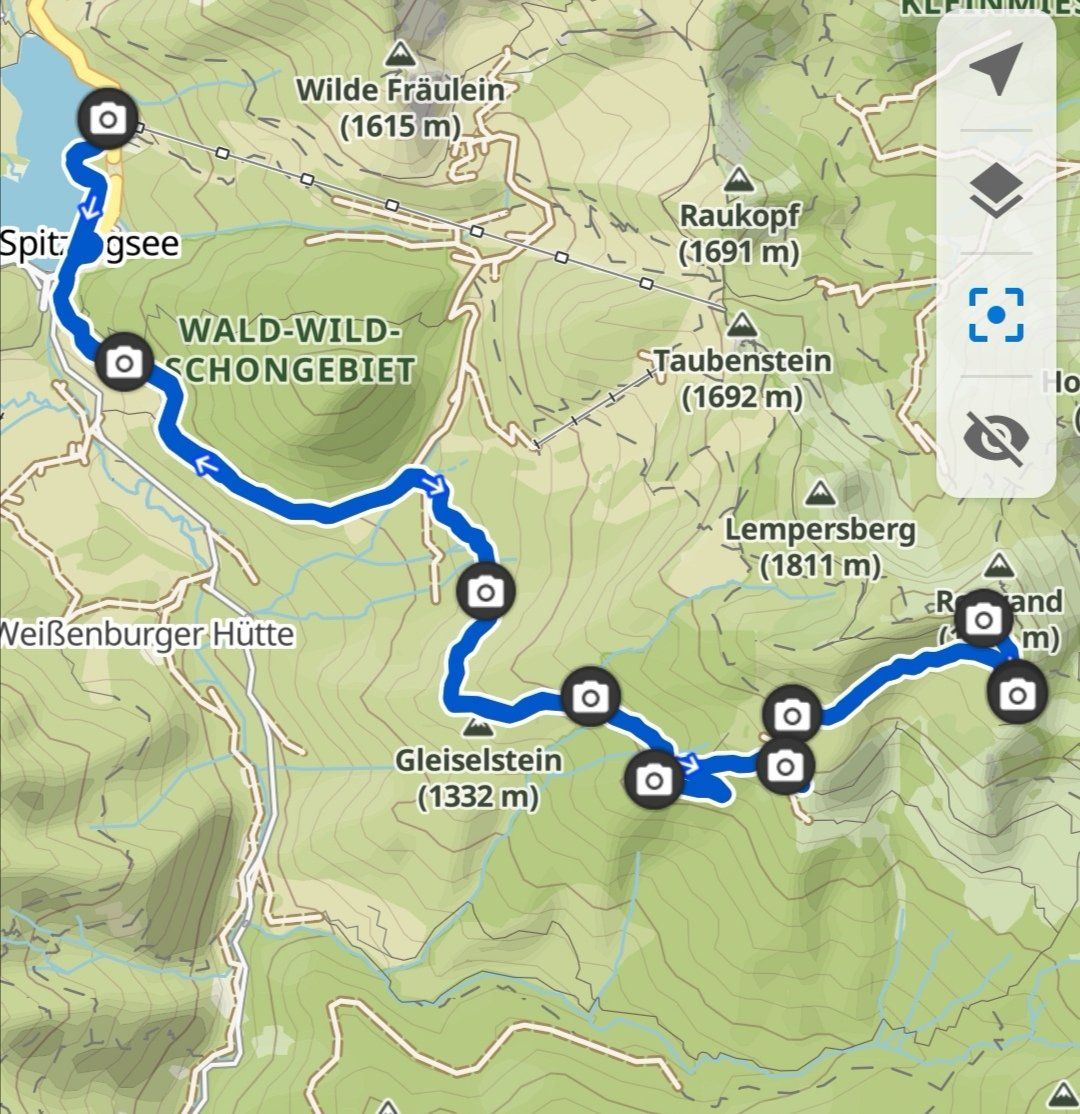Open photo marker beside Wald-Wild-Schongebiet label

pos(124,362)
